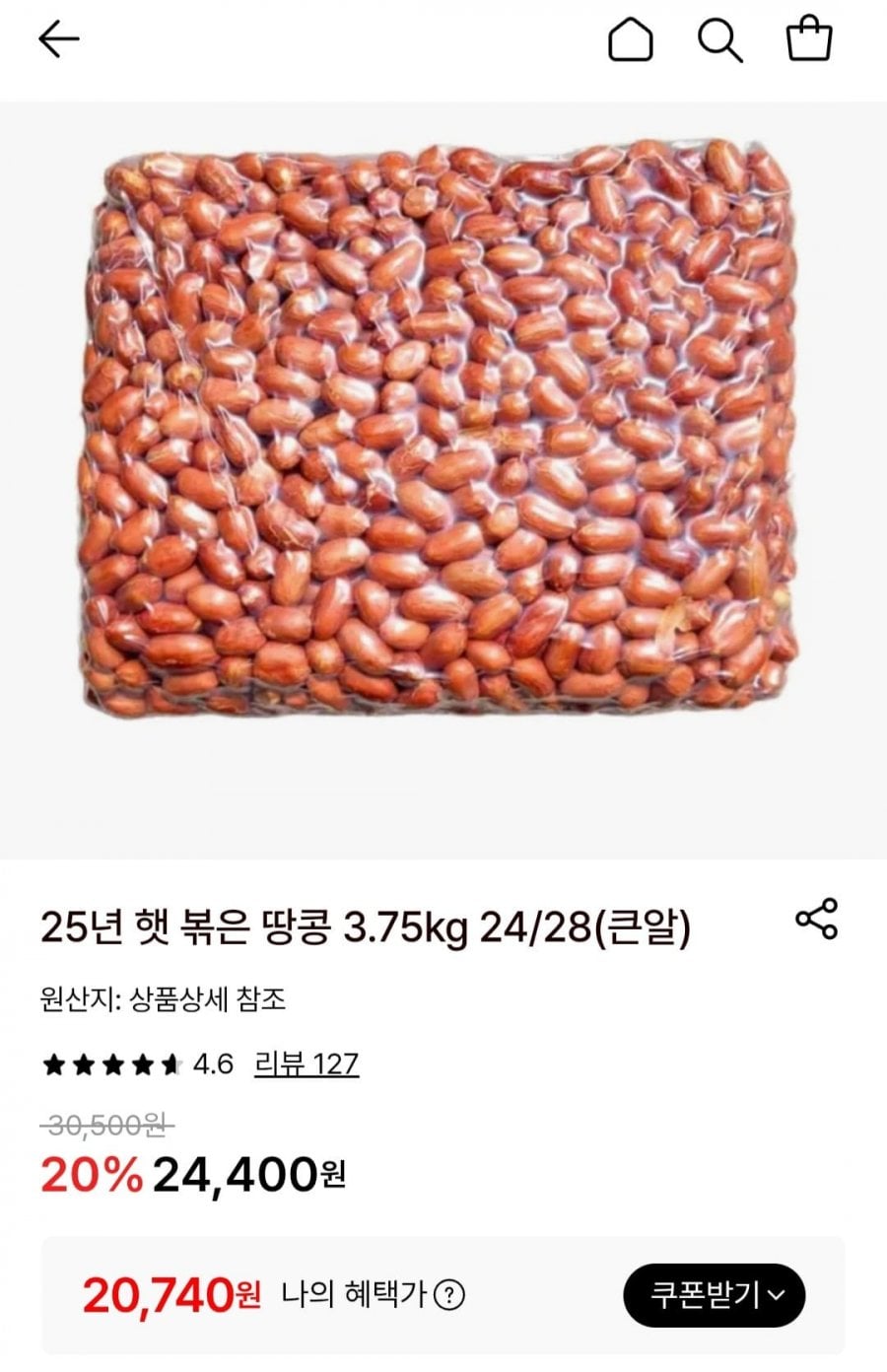Go to the shop home page
The height and width of the screenshot is (1372, 887).
click(630, 40)
